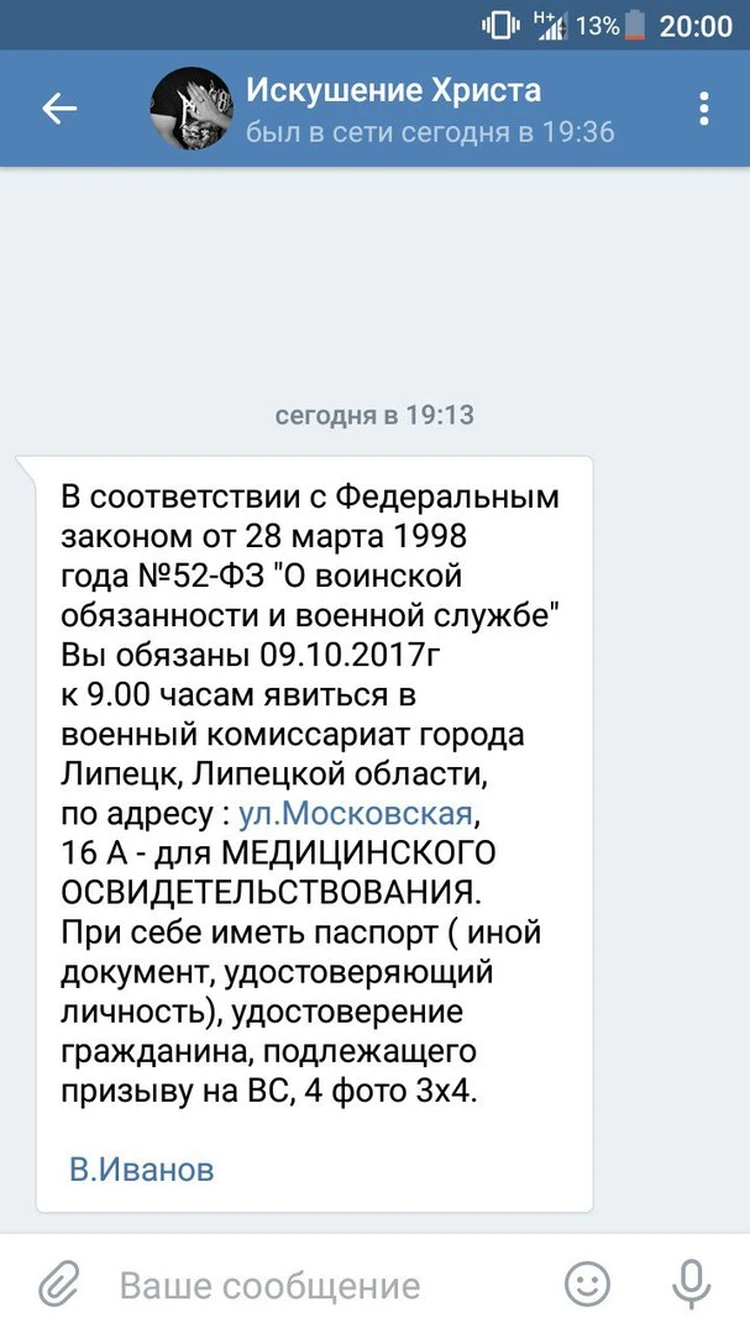The image size is (750, 1334).
Task: Go back using the arrow icon
Action: [x=59, y=109]
